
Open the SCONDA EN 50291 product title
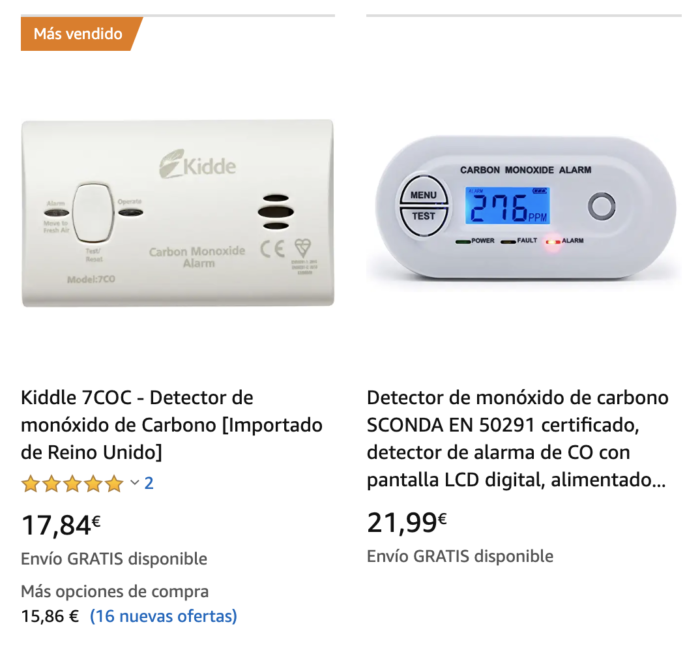[517, 438]
